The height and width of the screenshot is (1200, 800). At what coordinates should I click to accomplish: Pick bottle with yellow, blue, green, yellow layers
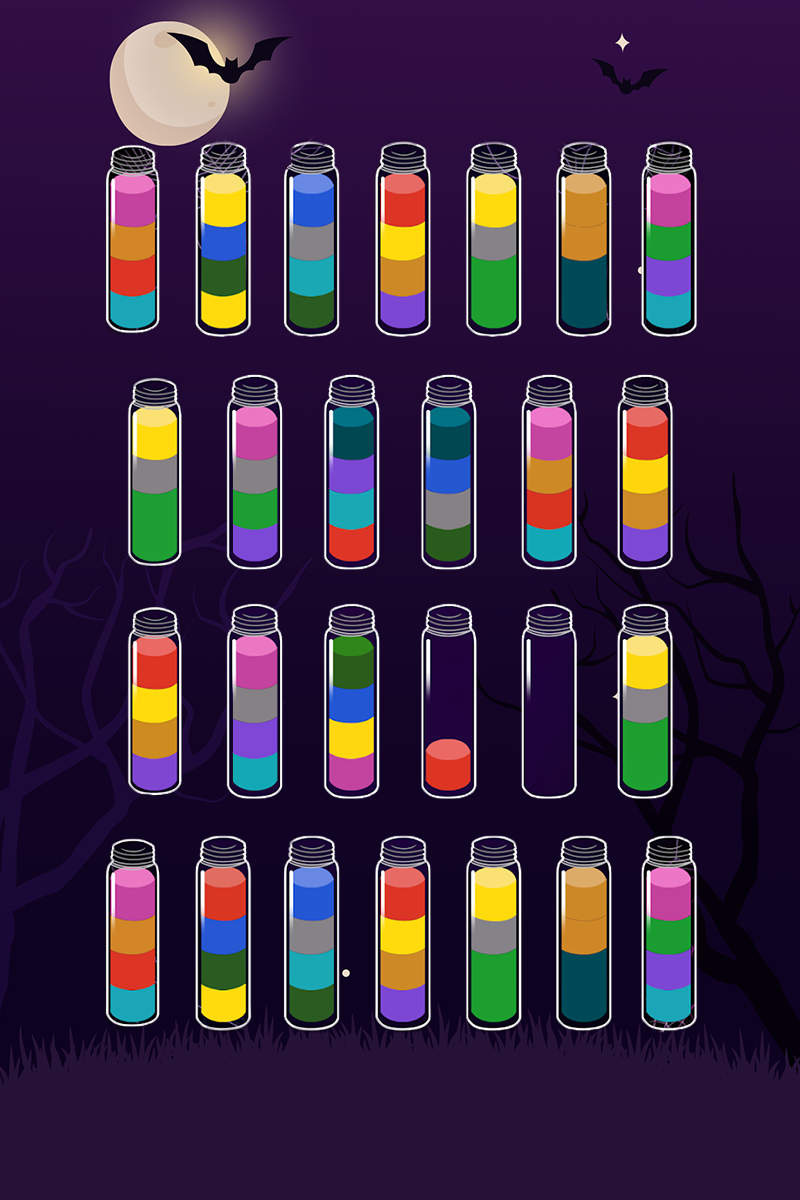[223, 238]
